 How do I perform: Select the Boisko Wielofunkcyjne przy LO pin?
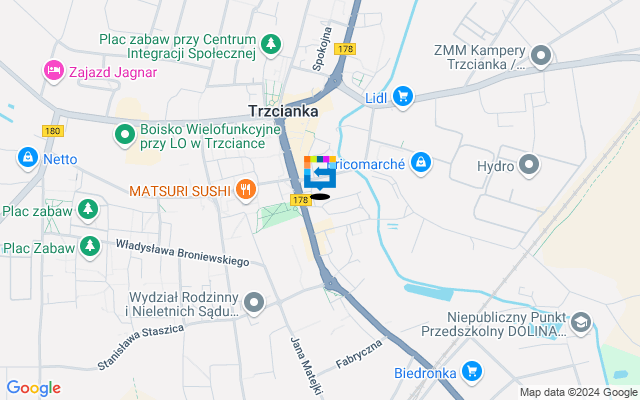click(124, 133)
